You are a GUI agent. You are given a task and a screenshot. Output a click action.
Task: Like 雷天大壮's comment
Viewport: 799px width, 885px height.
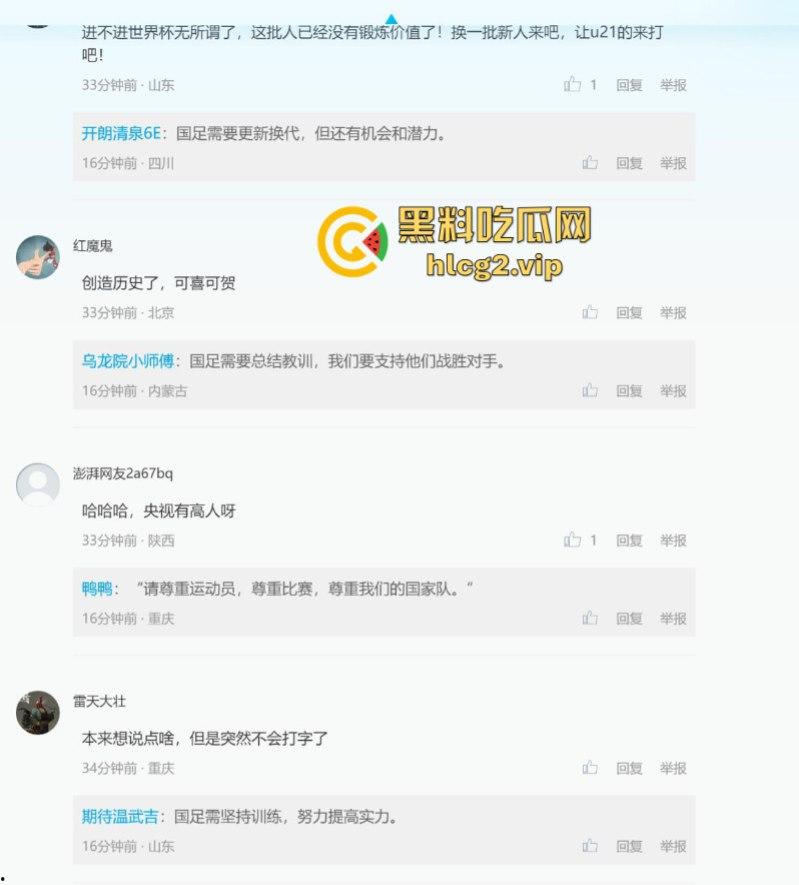click(x=590, y=768)
